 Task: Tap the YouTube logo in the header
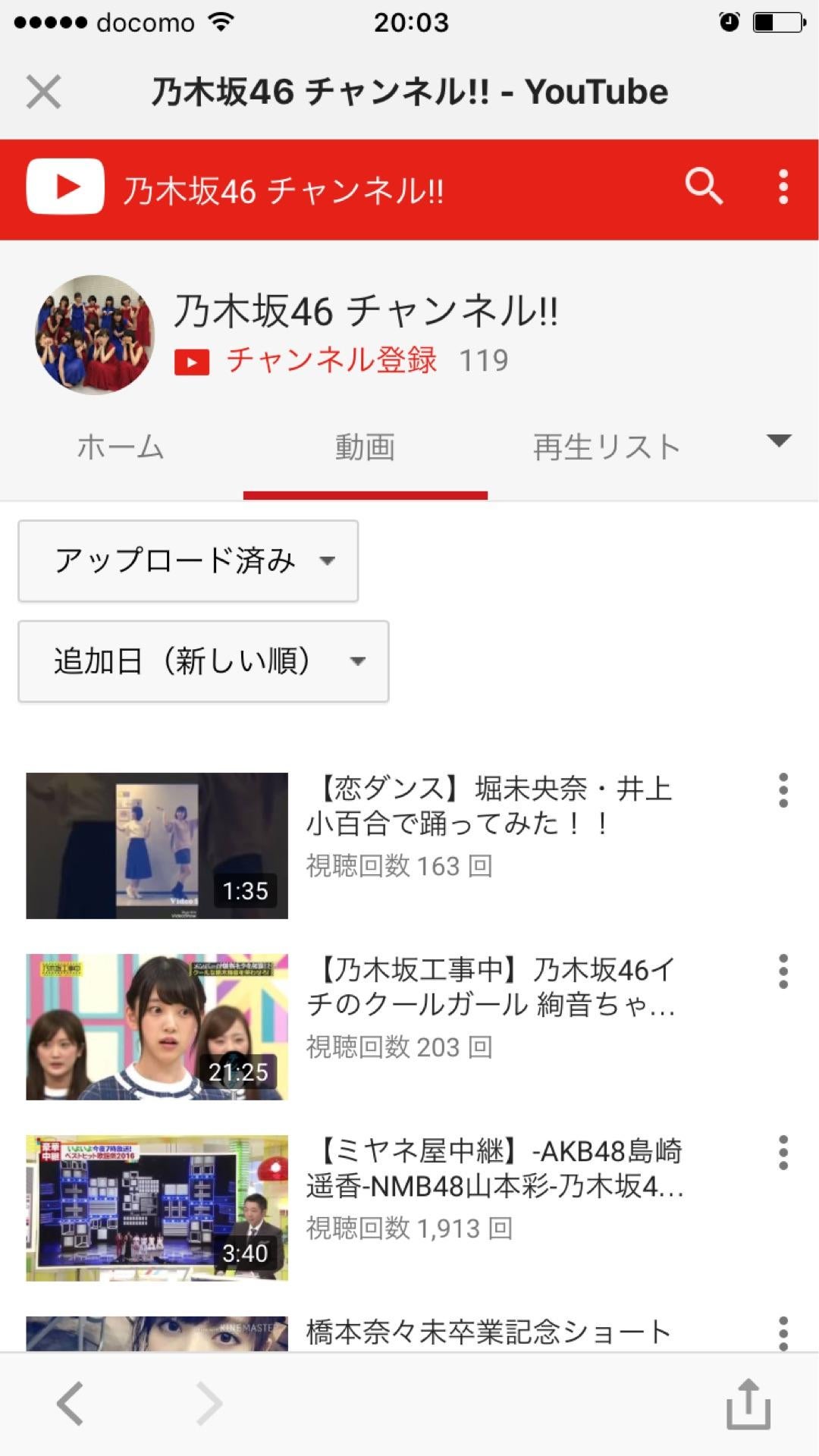point(65,187)
